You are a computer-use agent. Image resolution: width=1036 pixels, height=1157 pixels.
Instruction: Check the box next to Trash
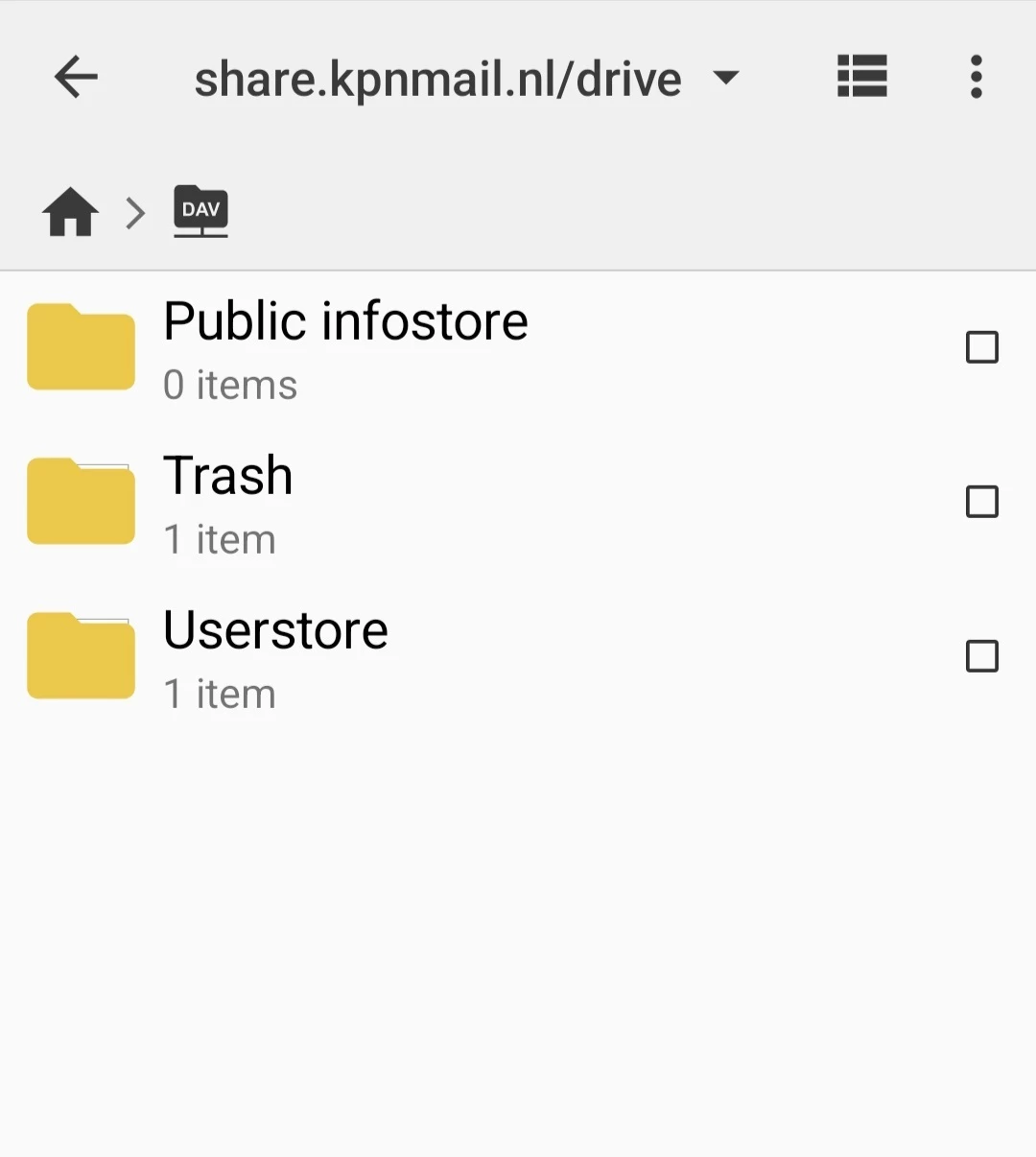point(981,502)
